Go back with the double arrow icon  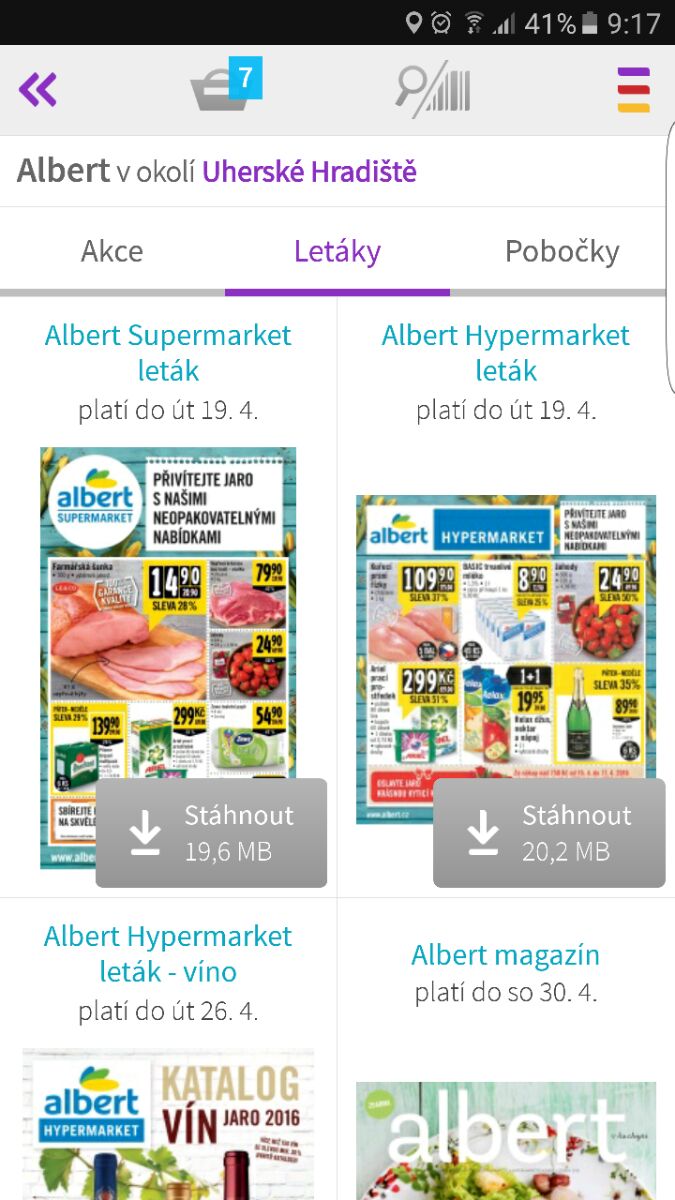38,90
